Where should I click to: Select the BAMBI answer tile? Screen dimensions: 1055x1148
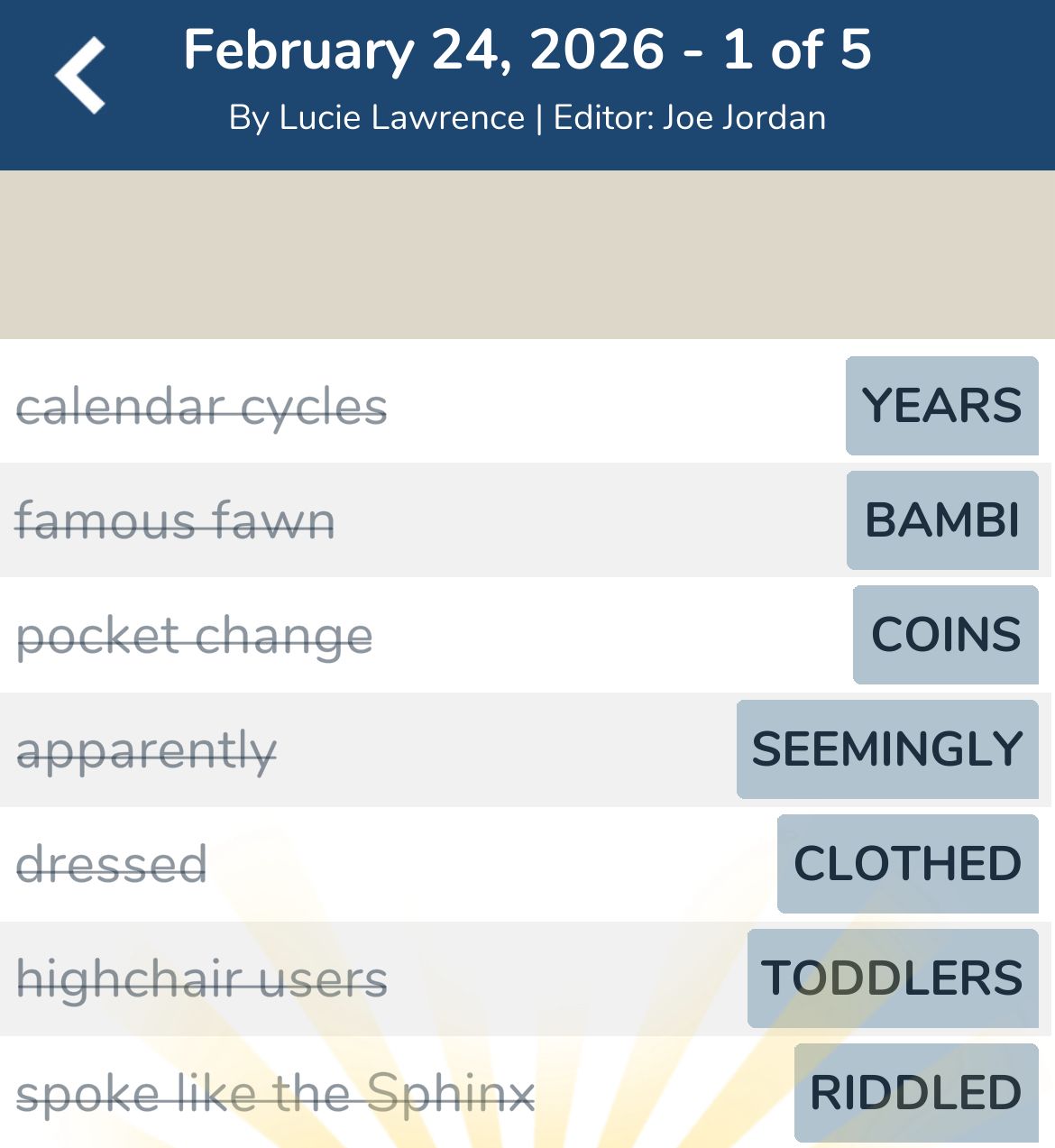click(941, 520)
